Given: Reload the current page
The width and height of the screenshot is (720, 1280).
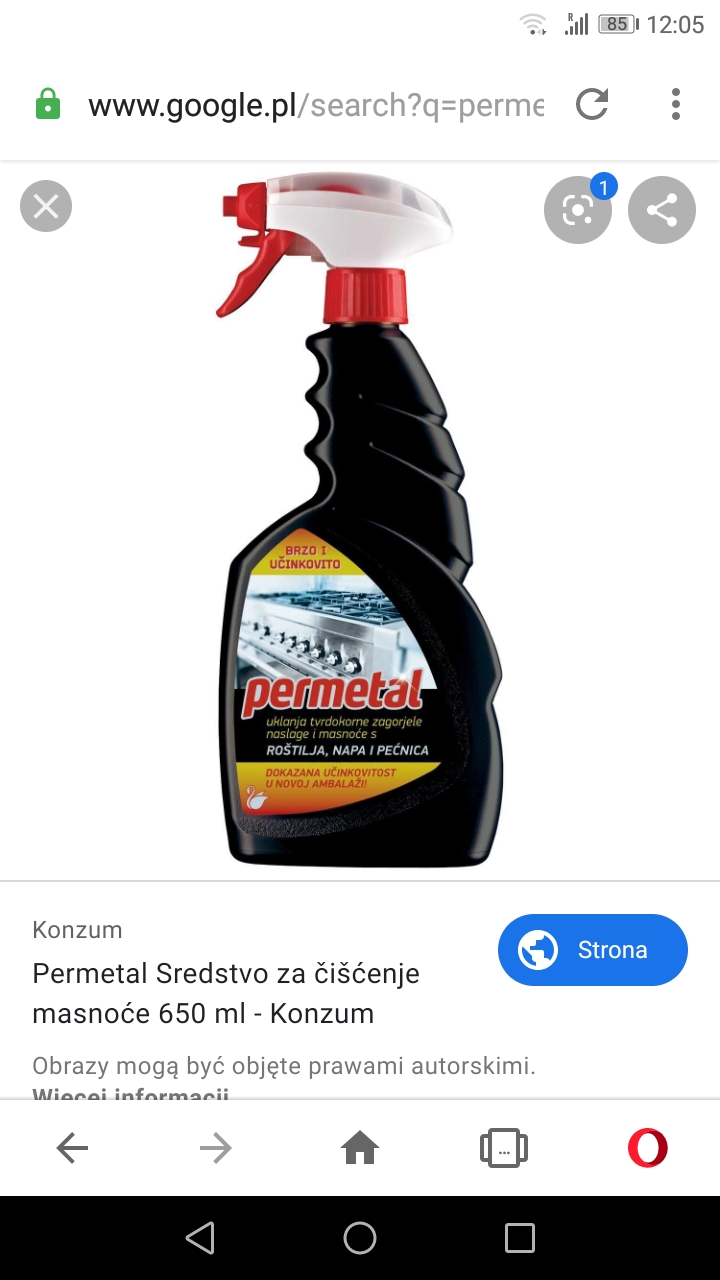Looking at the screenshot, I should 592,104.
